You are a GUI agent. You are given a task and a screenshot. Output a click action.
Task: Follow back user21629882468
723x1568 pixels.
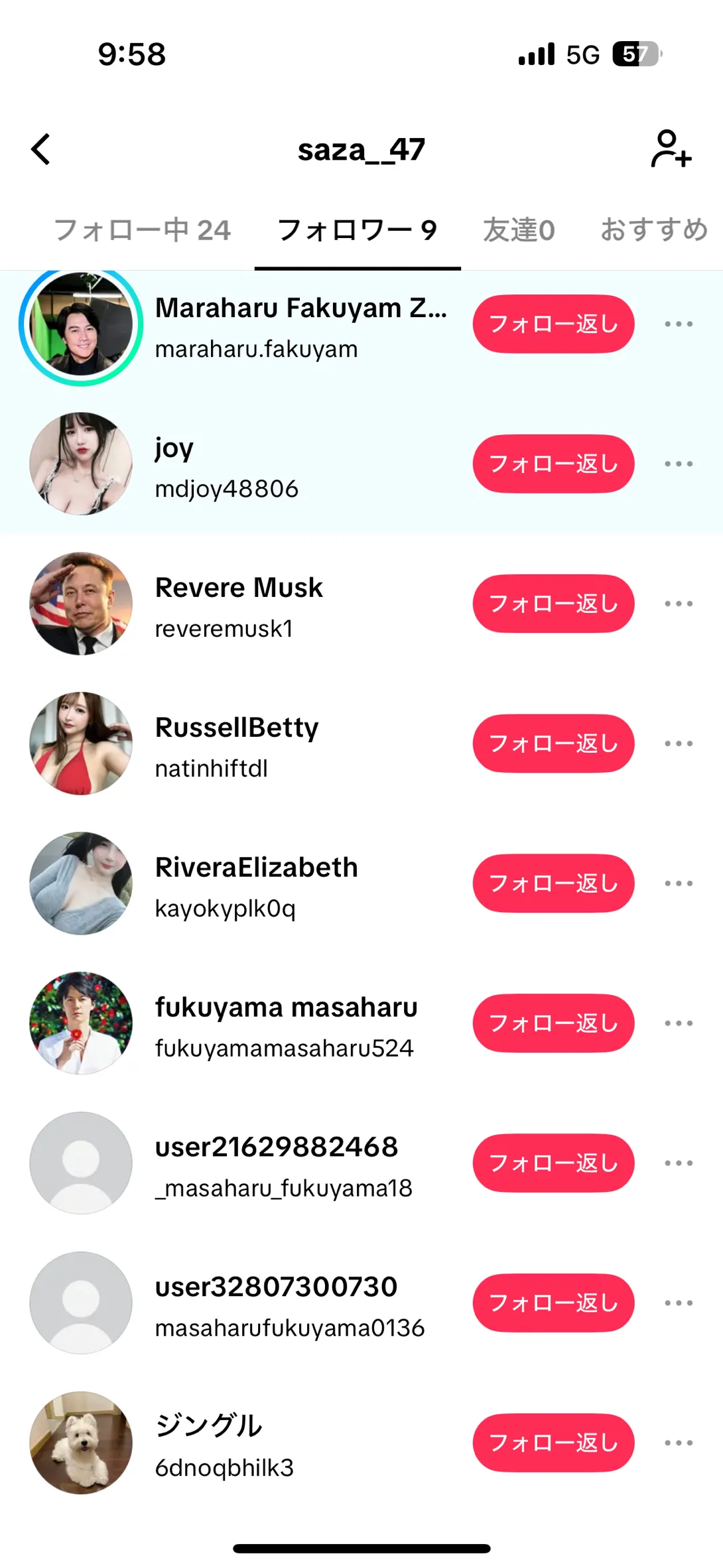(553, 1163)
